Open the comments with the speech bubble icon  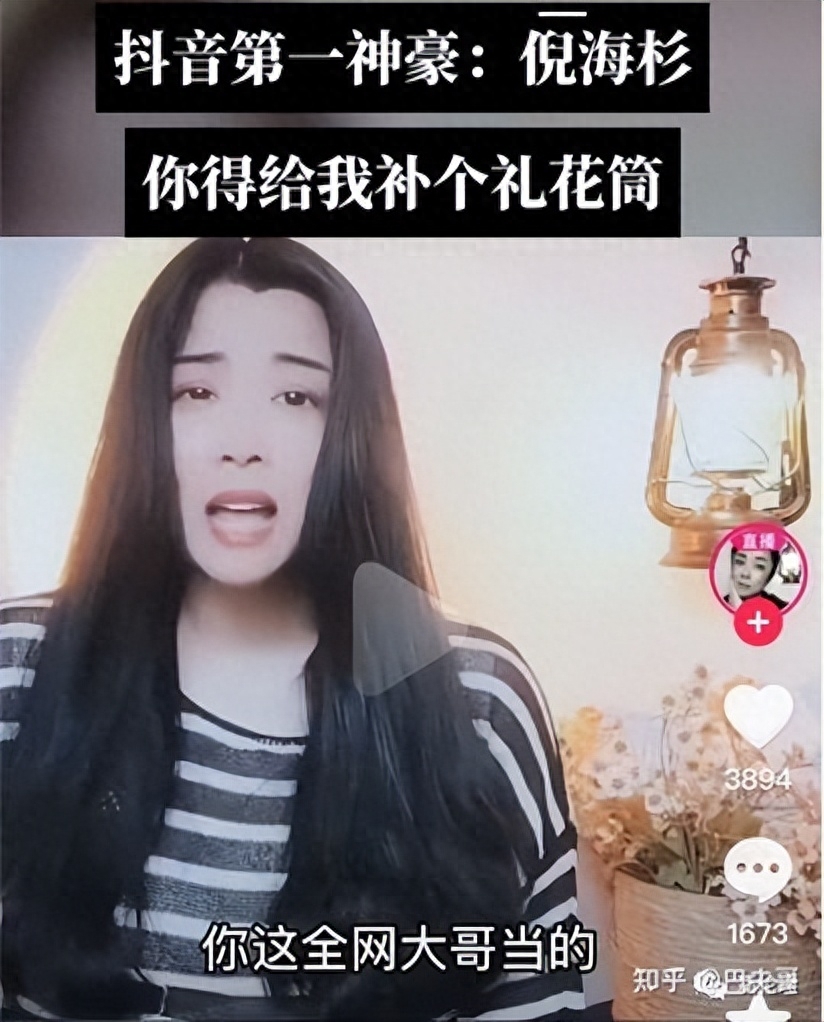click(757, 868)
